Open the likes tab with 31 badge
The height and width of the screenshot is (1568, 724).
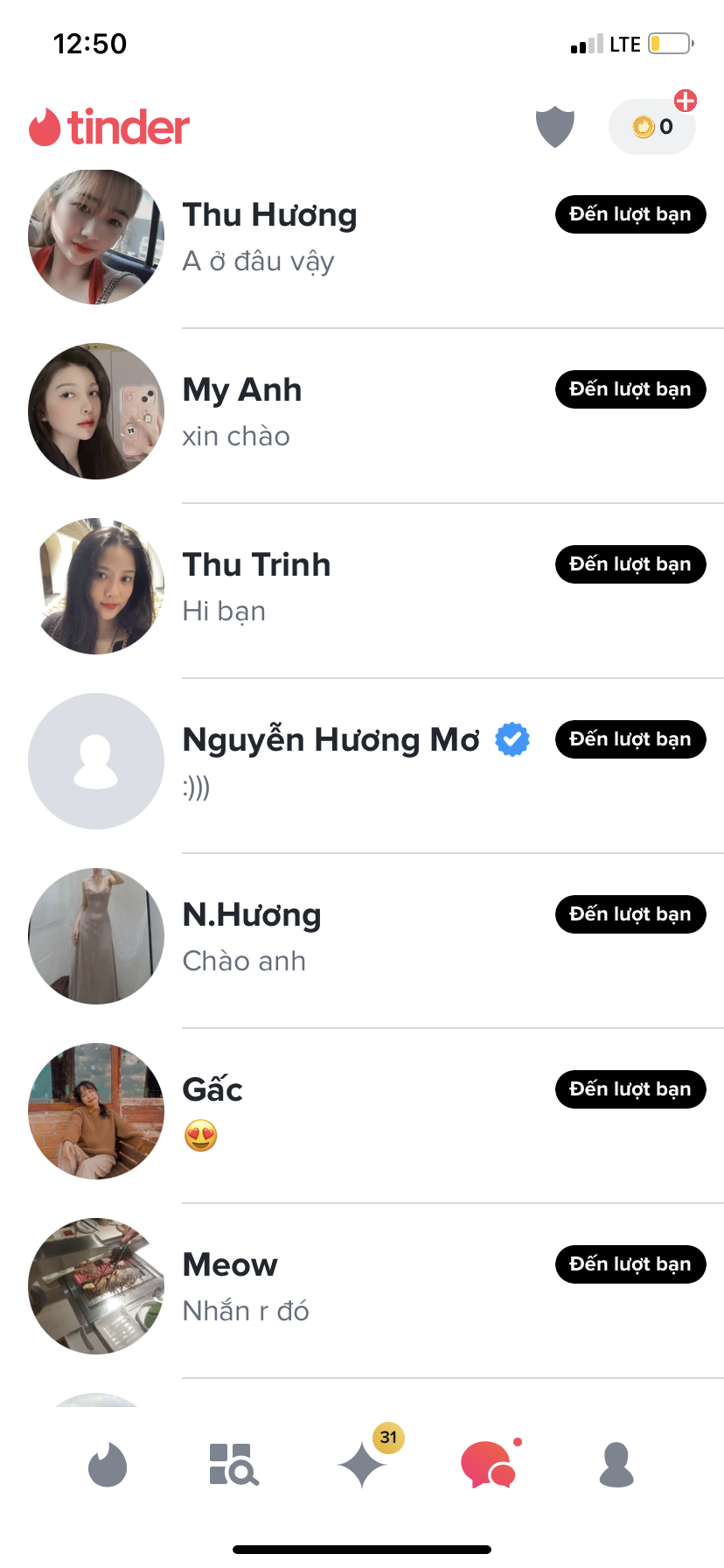coord(362,1465)
